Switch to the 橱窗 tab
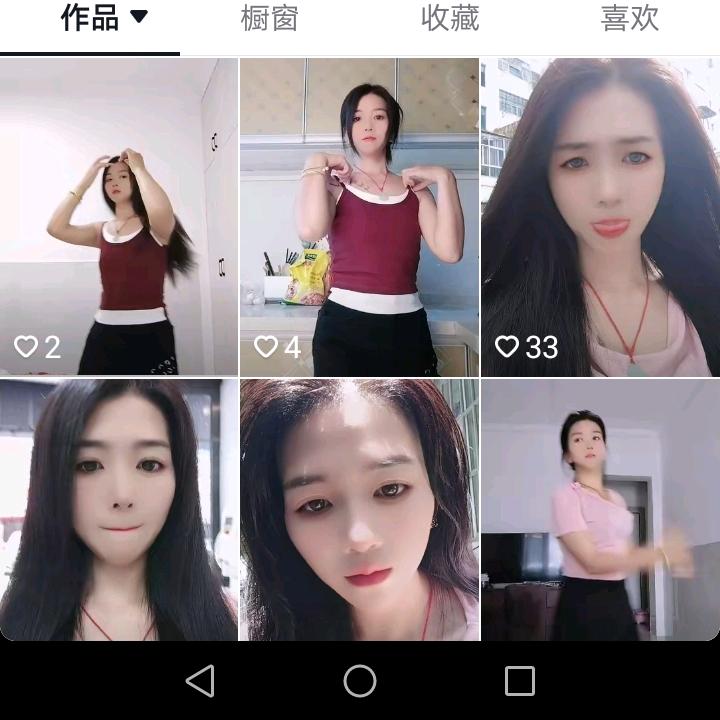The height and width of the screenshot is (720, 720). pos(269,18)
